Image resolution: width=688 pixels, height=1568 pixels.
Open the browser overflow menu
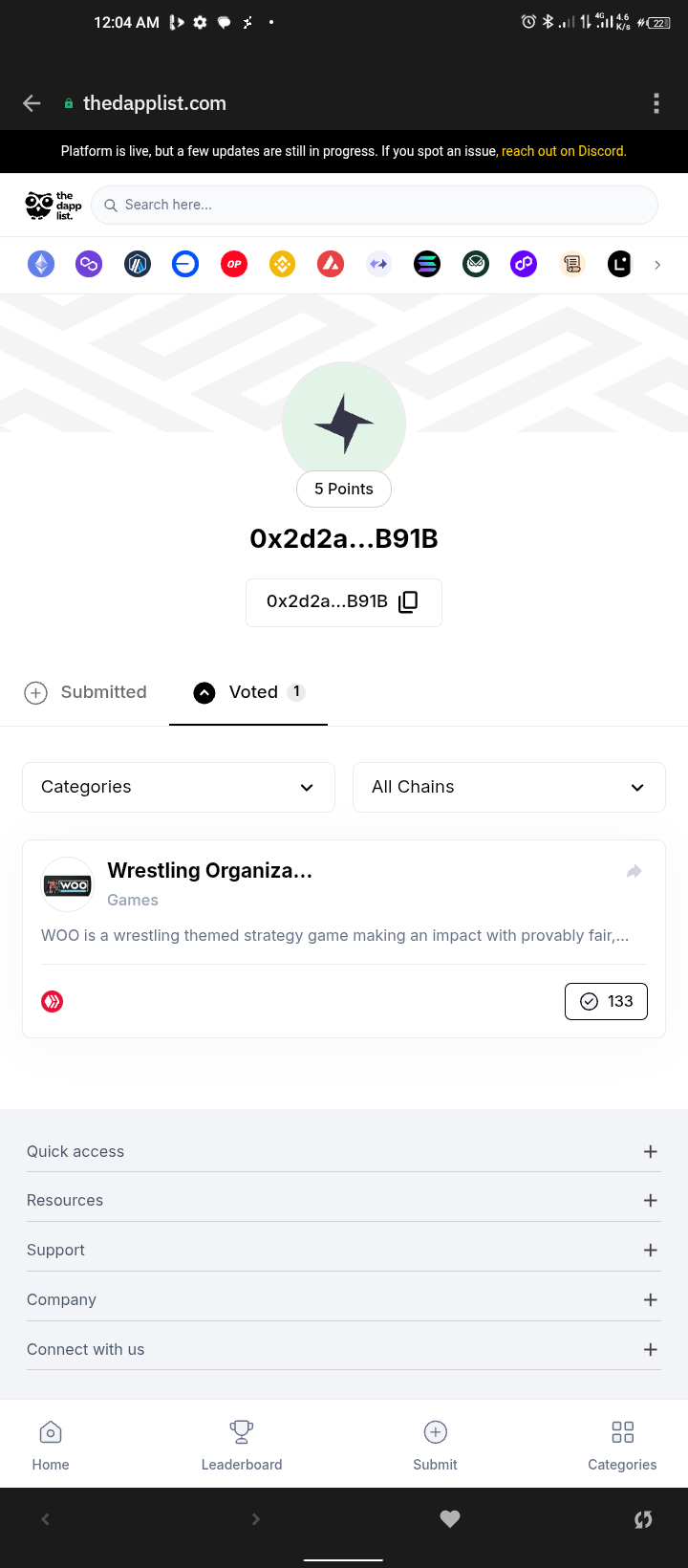656,103
